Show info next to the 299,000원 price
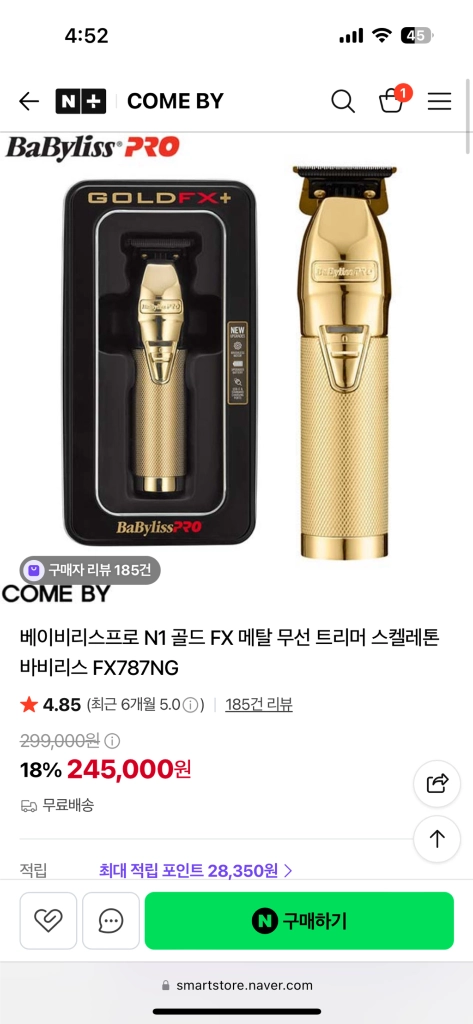473x1024 pixels. pos(112,741)
